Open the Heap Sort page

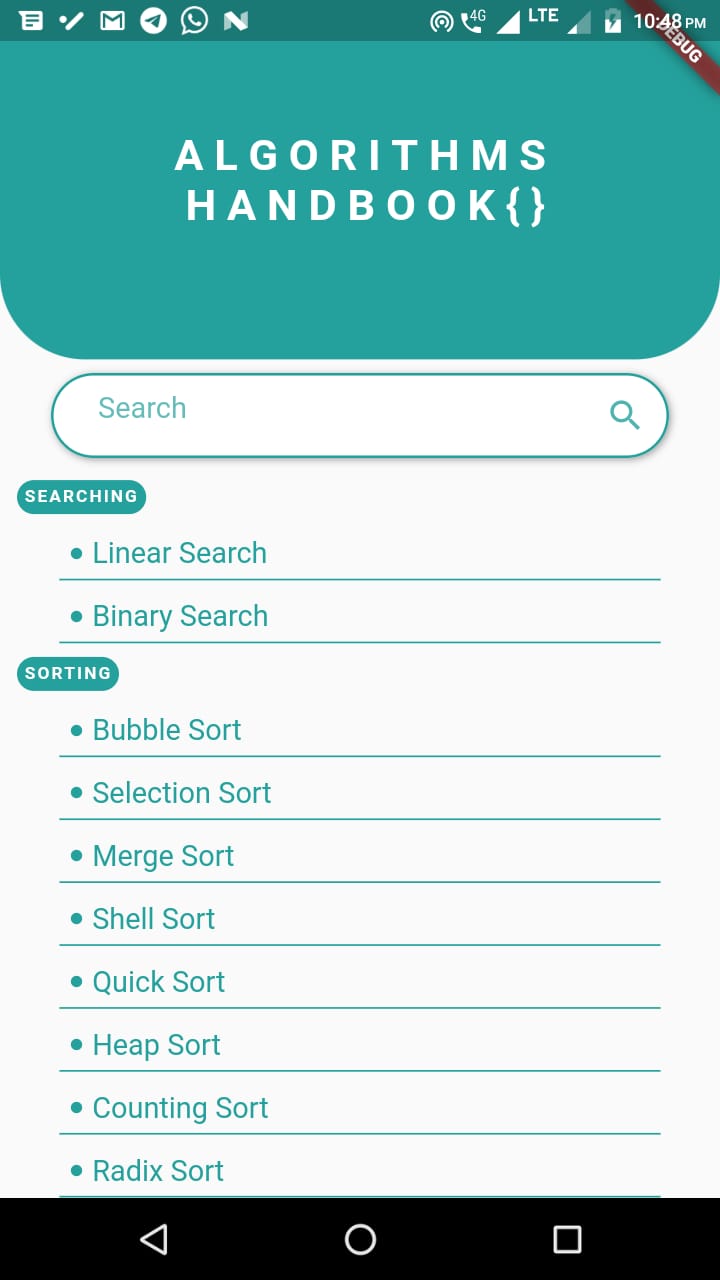157,1045
